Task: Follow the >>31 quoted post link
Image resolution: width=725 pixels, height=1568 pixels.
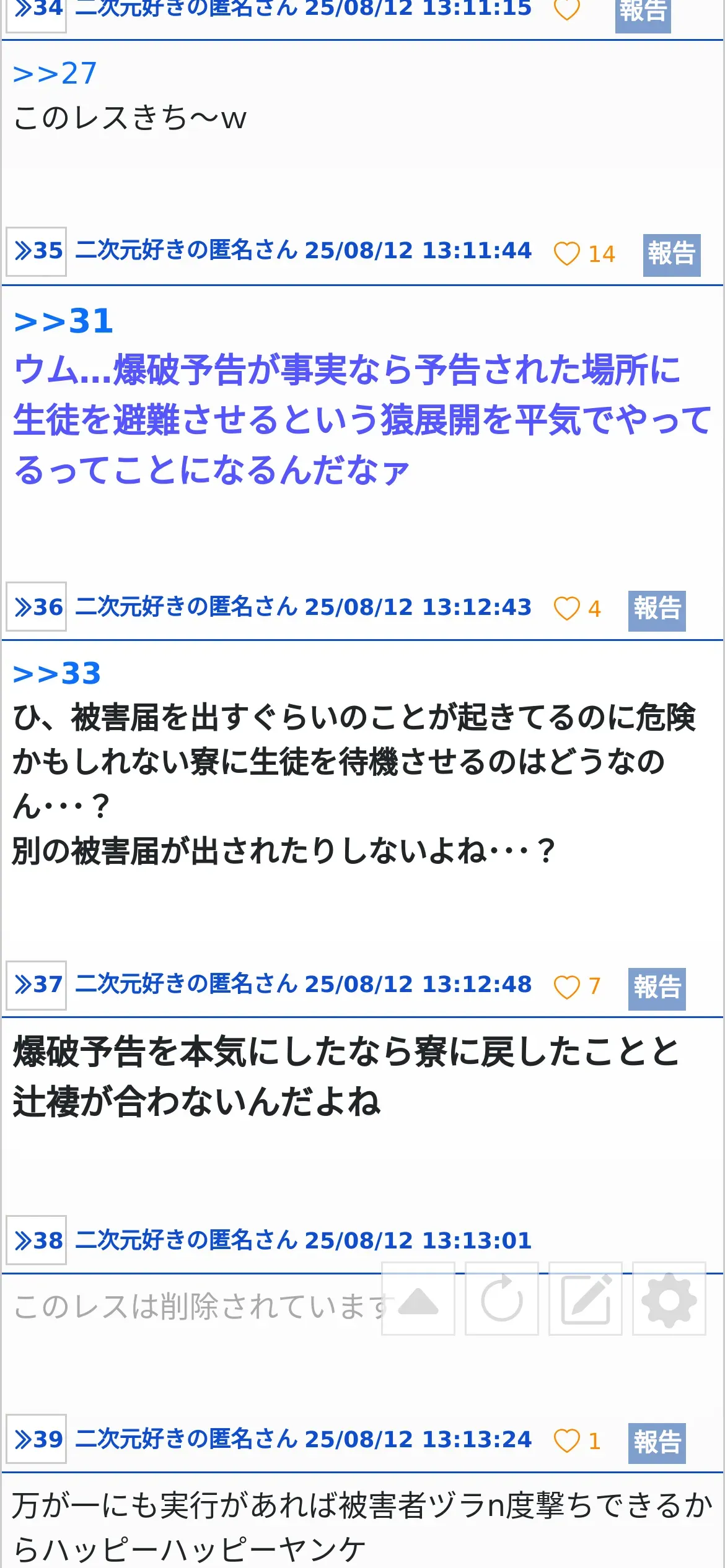Action: tap(63, 321)
